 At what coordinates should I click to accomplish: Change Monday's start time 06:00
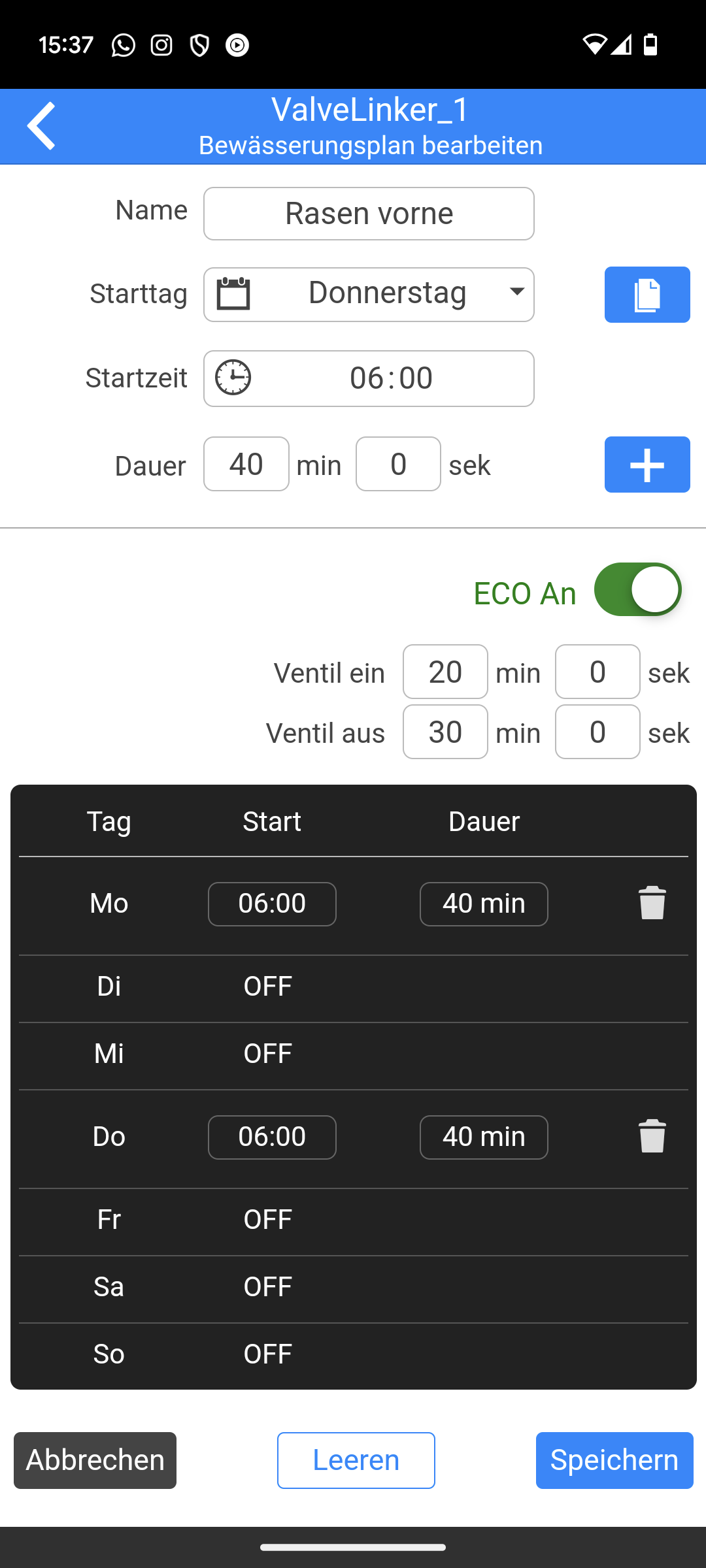272,904
